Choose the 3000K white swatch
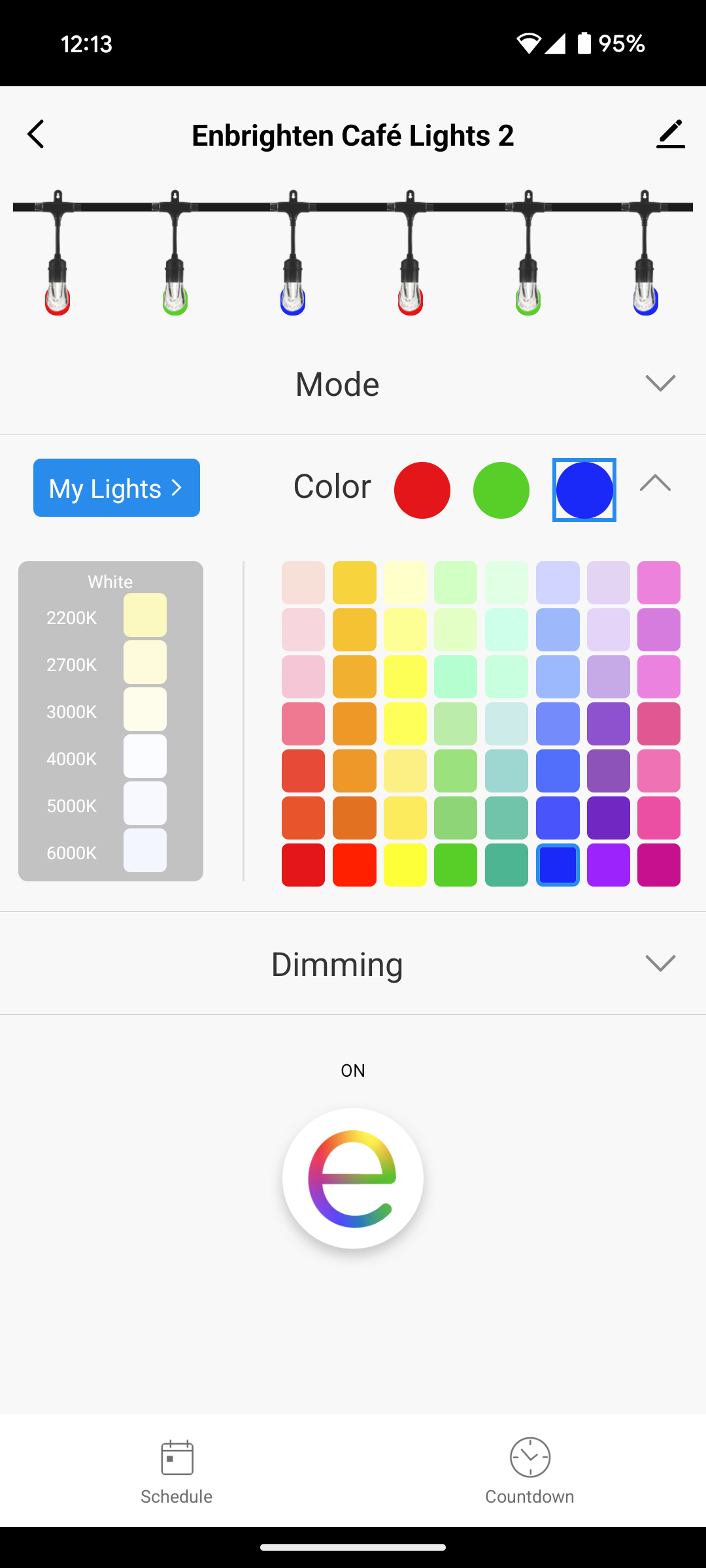This screenshot has width=706, height=1568. (145, 709)
